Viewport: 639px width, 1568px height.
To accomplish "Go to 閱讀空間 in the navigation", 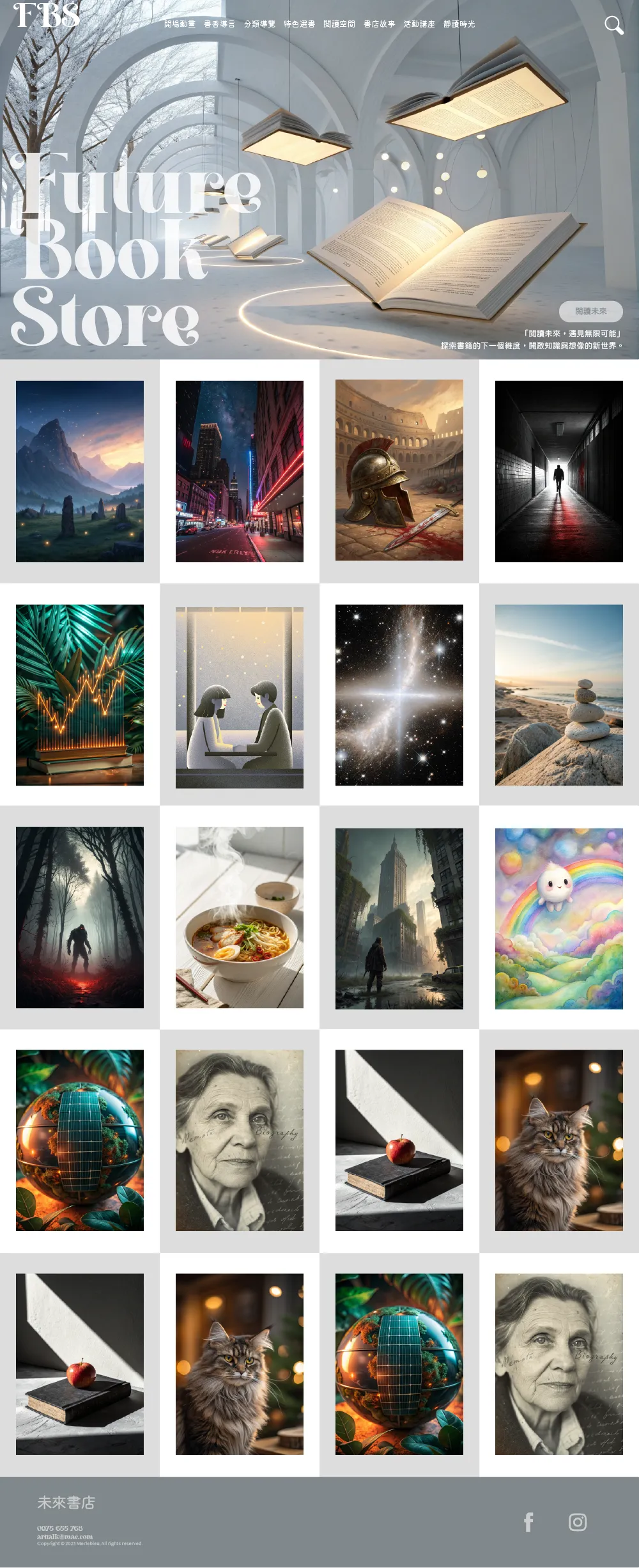I will (x=339, y=24).
